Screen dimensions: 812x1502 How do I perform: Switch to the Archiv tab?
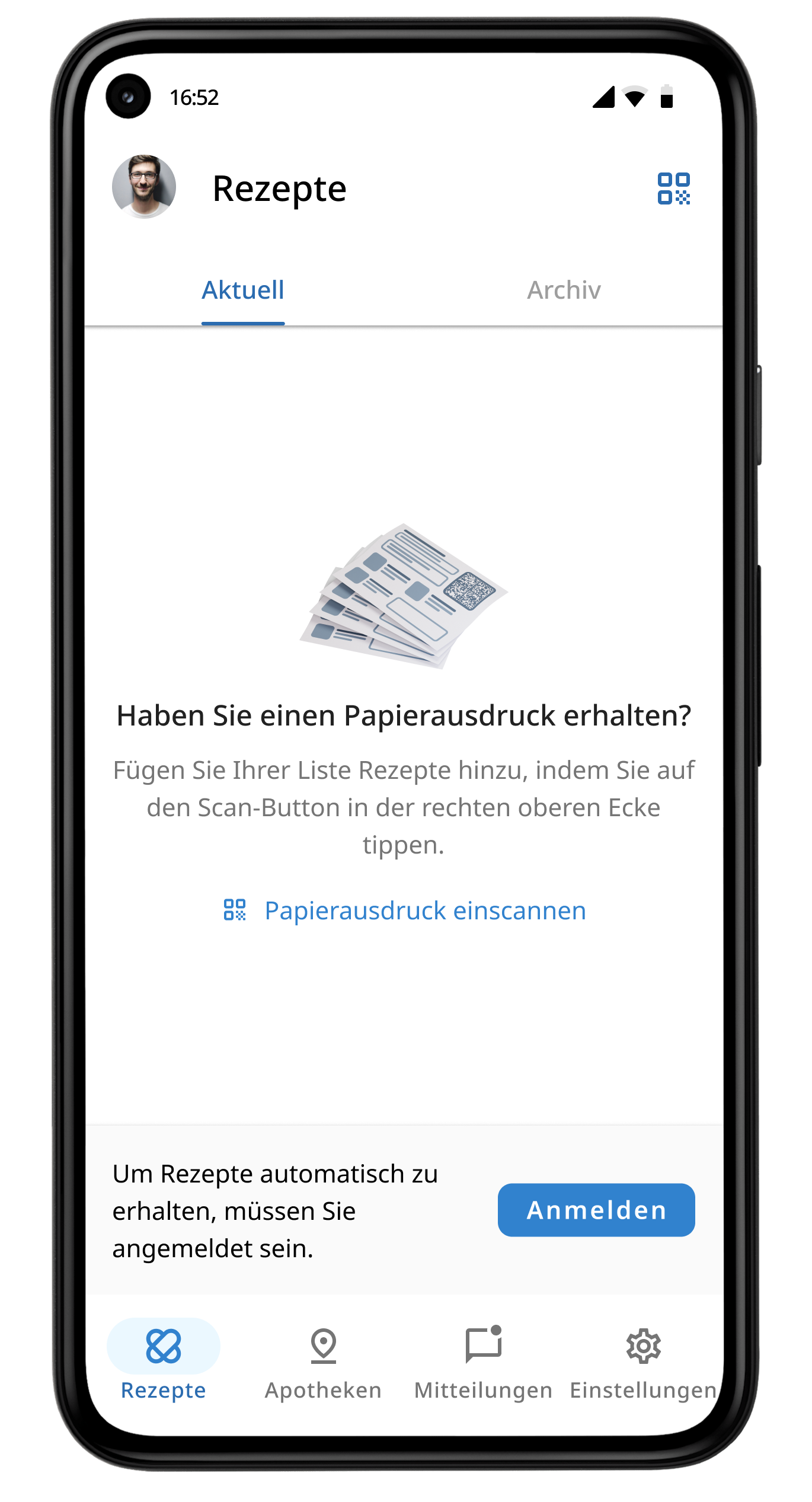(564, 290)
